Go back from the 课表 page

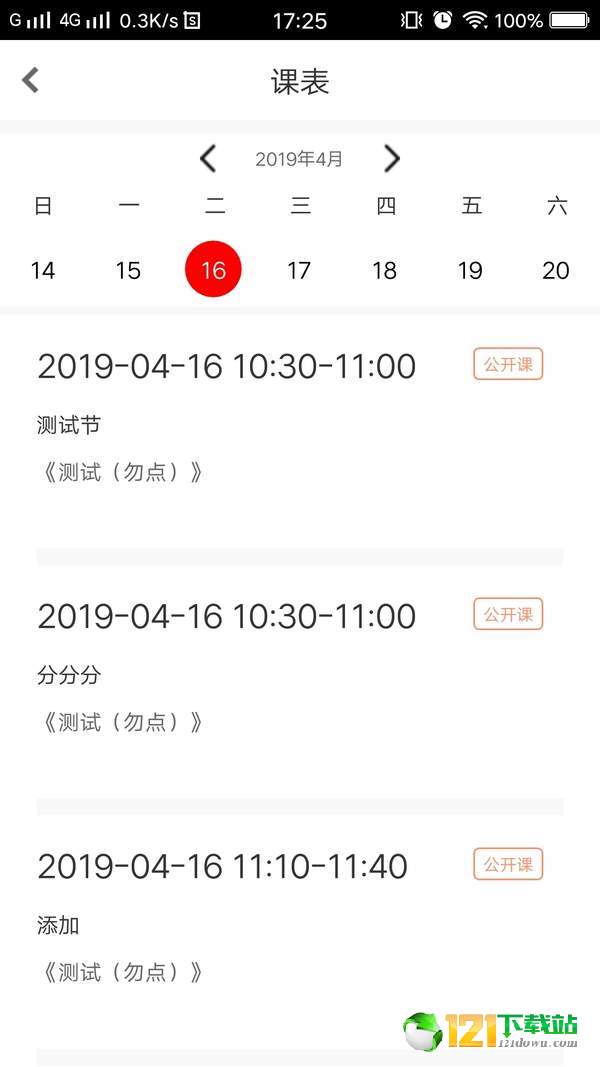pos(31,80)
